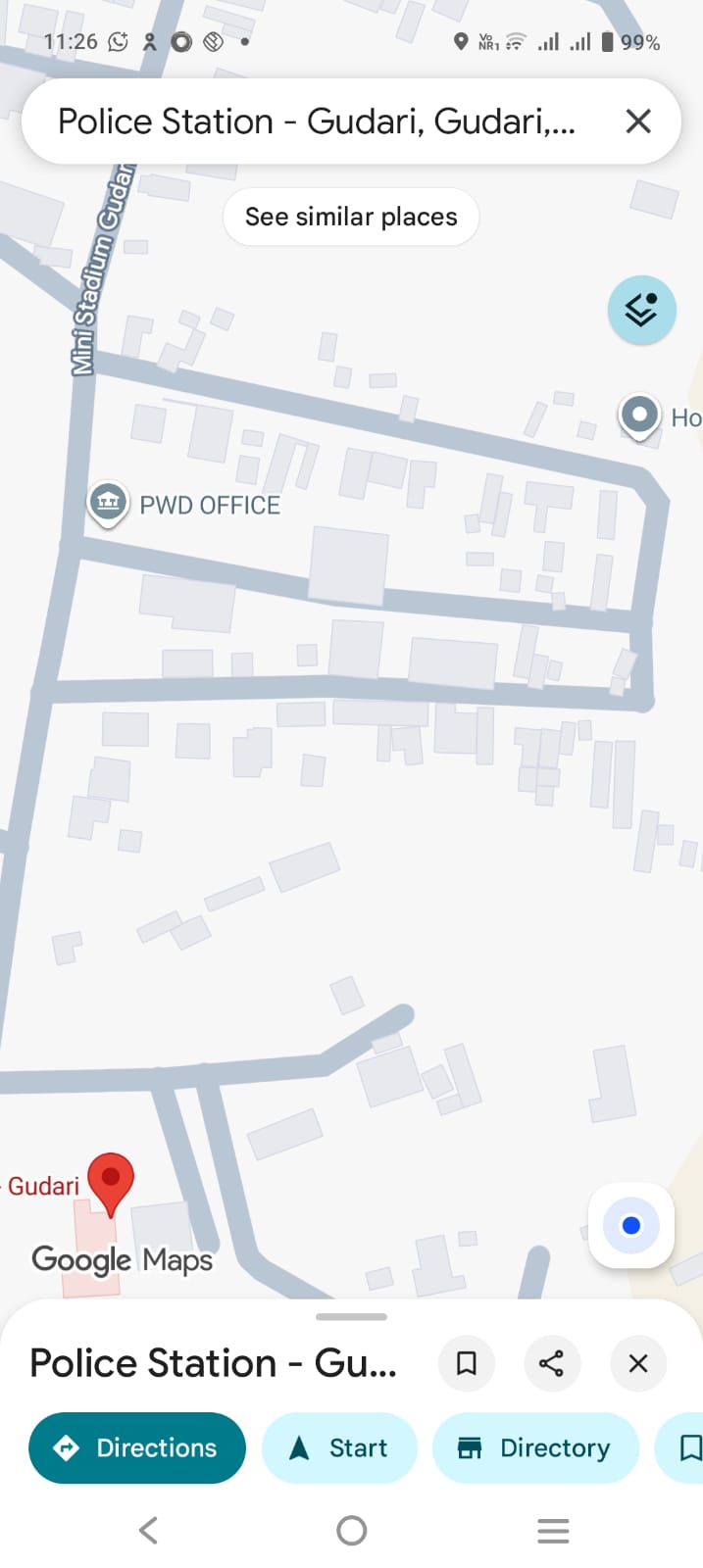This screenshot has width=703, height=1568.
Task: Tap See similar places chip
Action: pos(351,217)
